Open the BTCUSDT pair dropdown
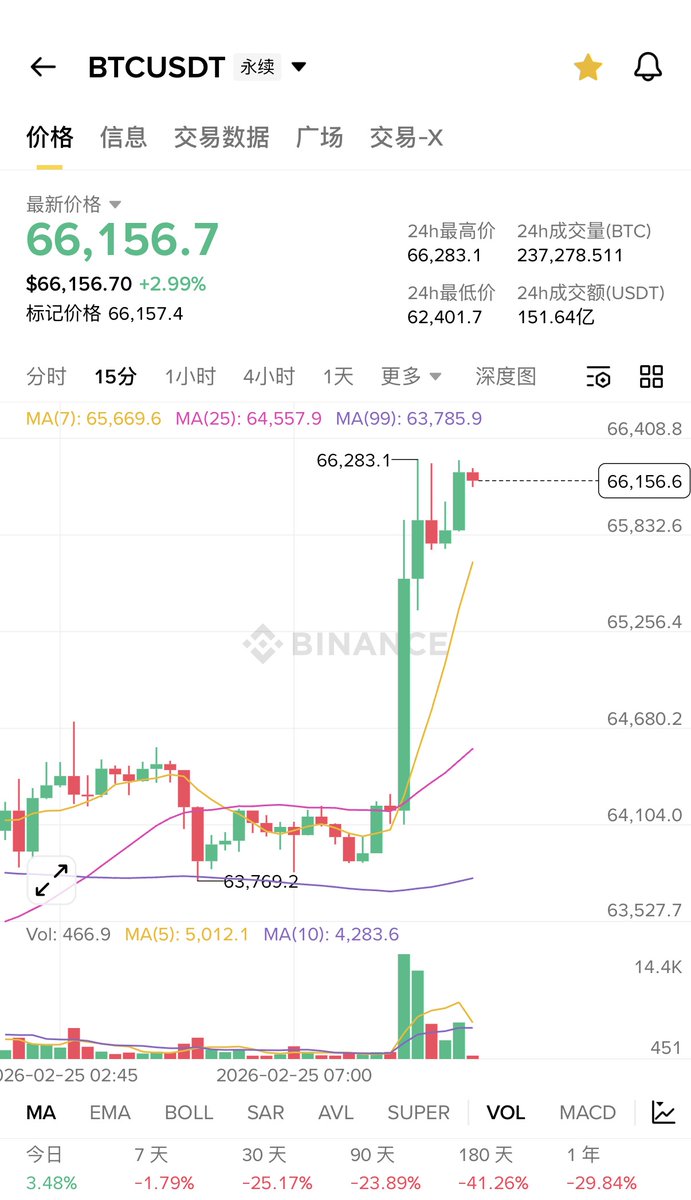 click(298, 67)
